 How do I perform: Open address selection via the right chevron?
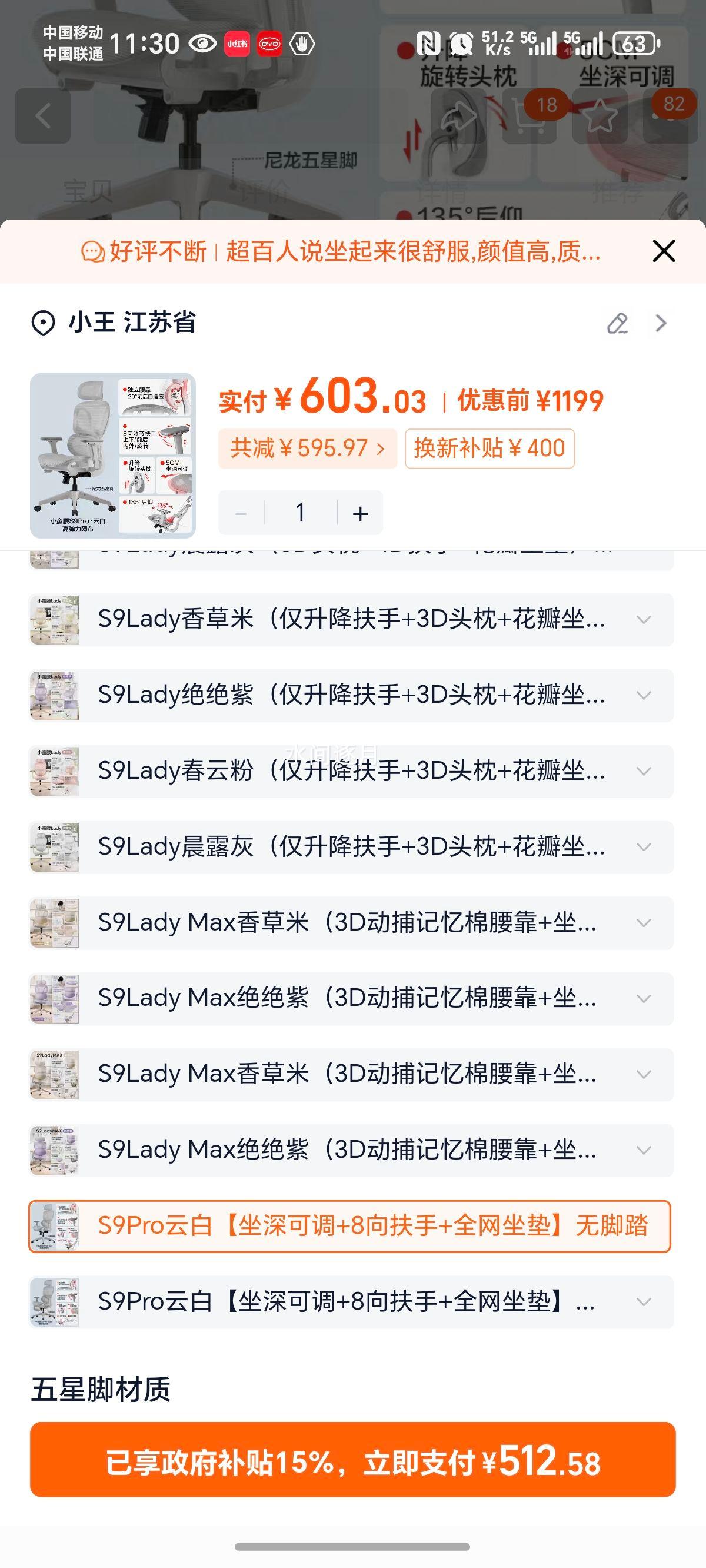(661, 323)
